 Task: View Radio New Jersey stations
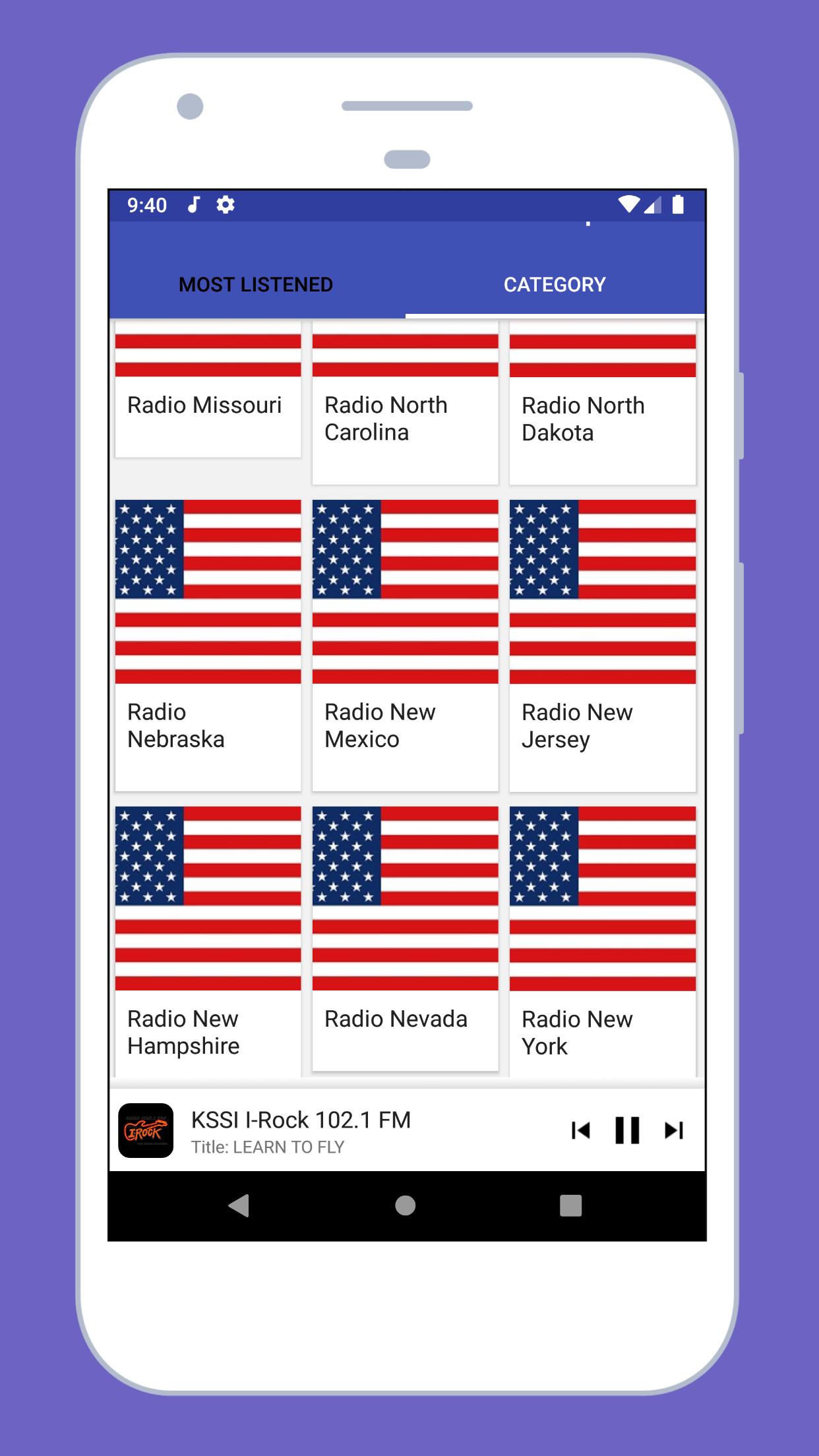click(602, 645)
